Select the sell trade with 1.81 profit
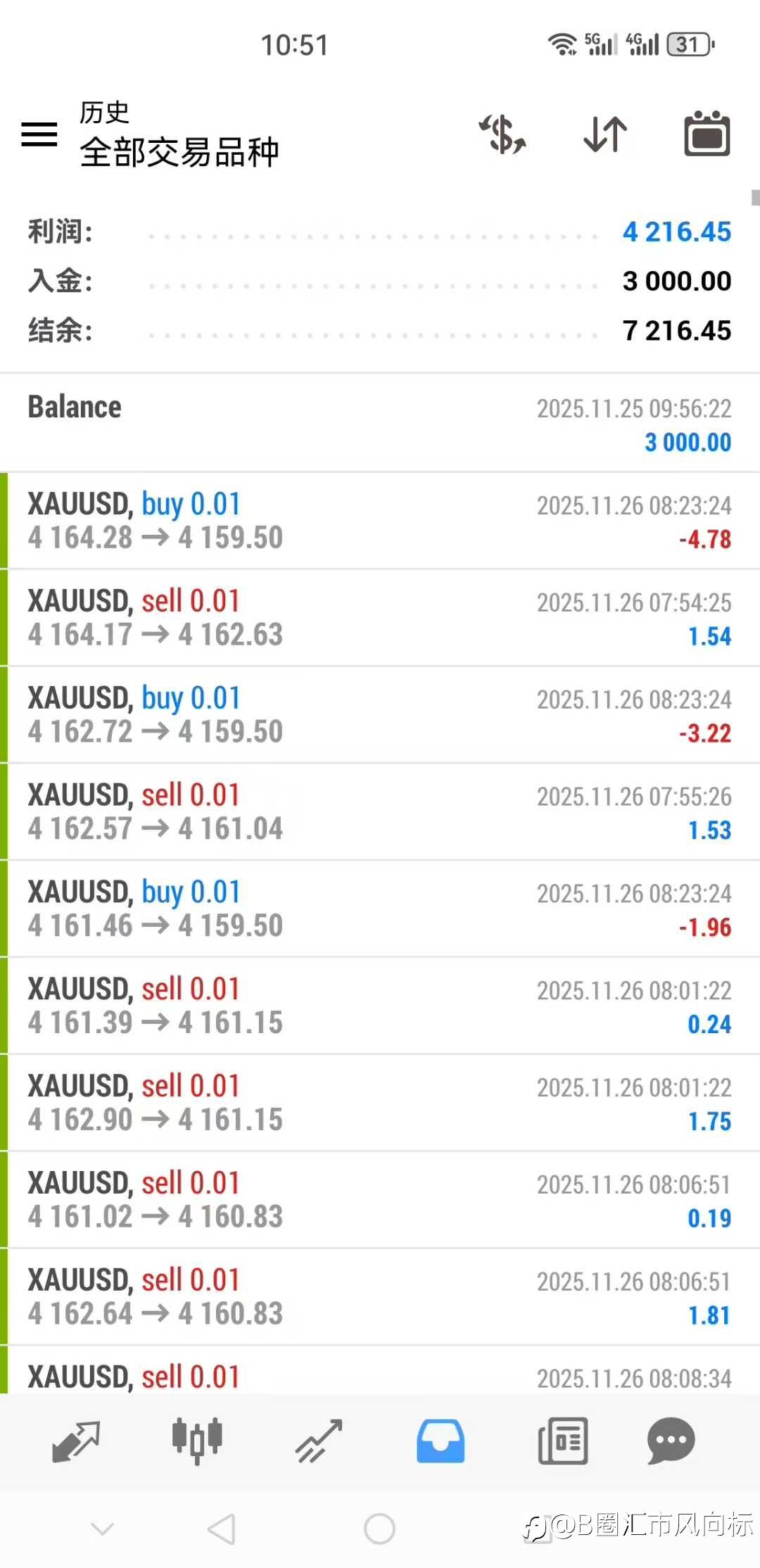Screen dimensions: 760x1568 [x=380, y=1298]
